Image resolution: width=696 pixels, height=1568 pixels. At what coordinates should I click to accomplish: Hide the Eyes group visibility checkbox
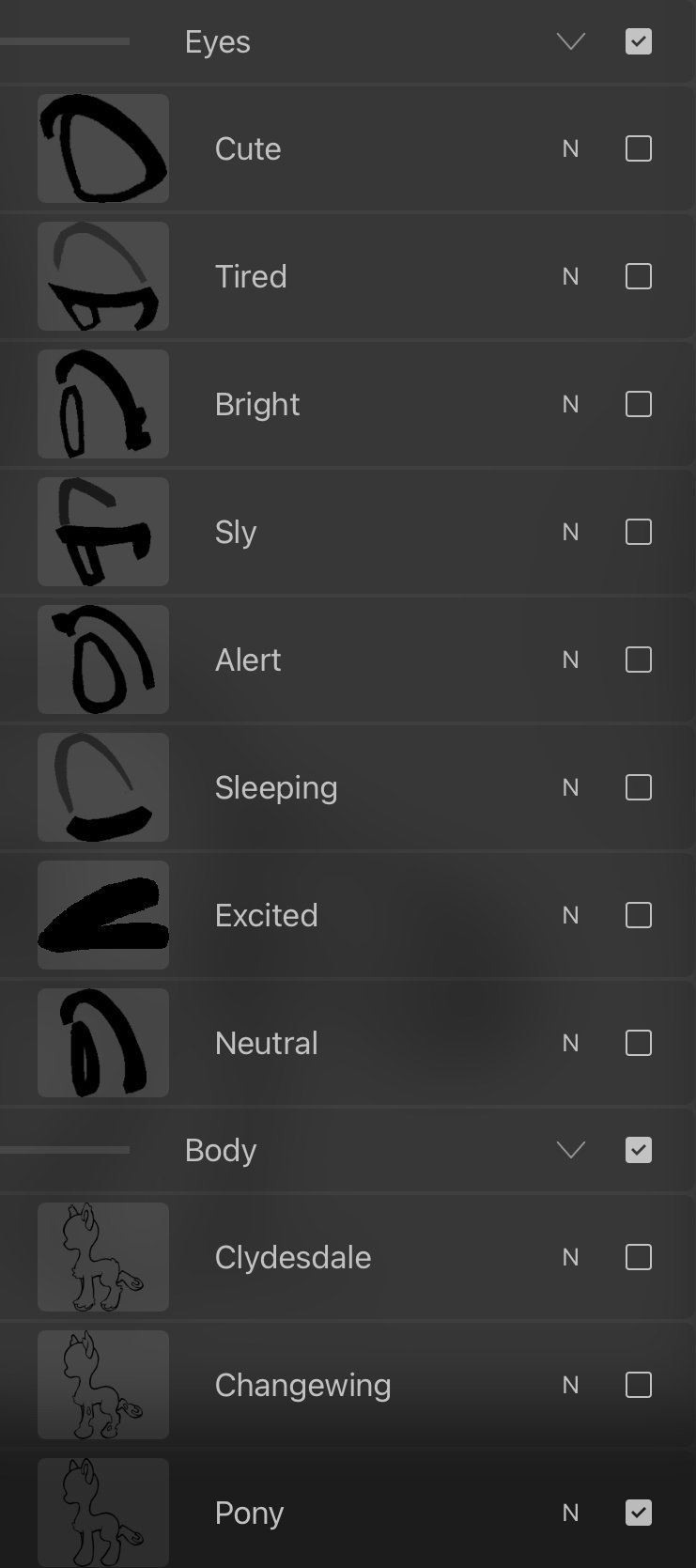639,41
